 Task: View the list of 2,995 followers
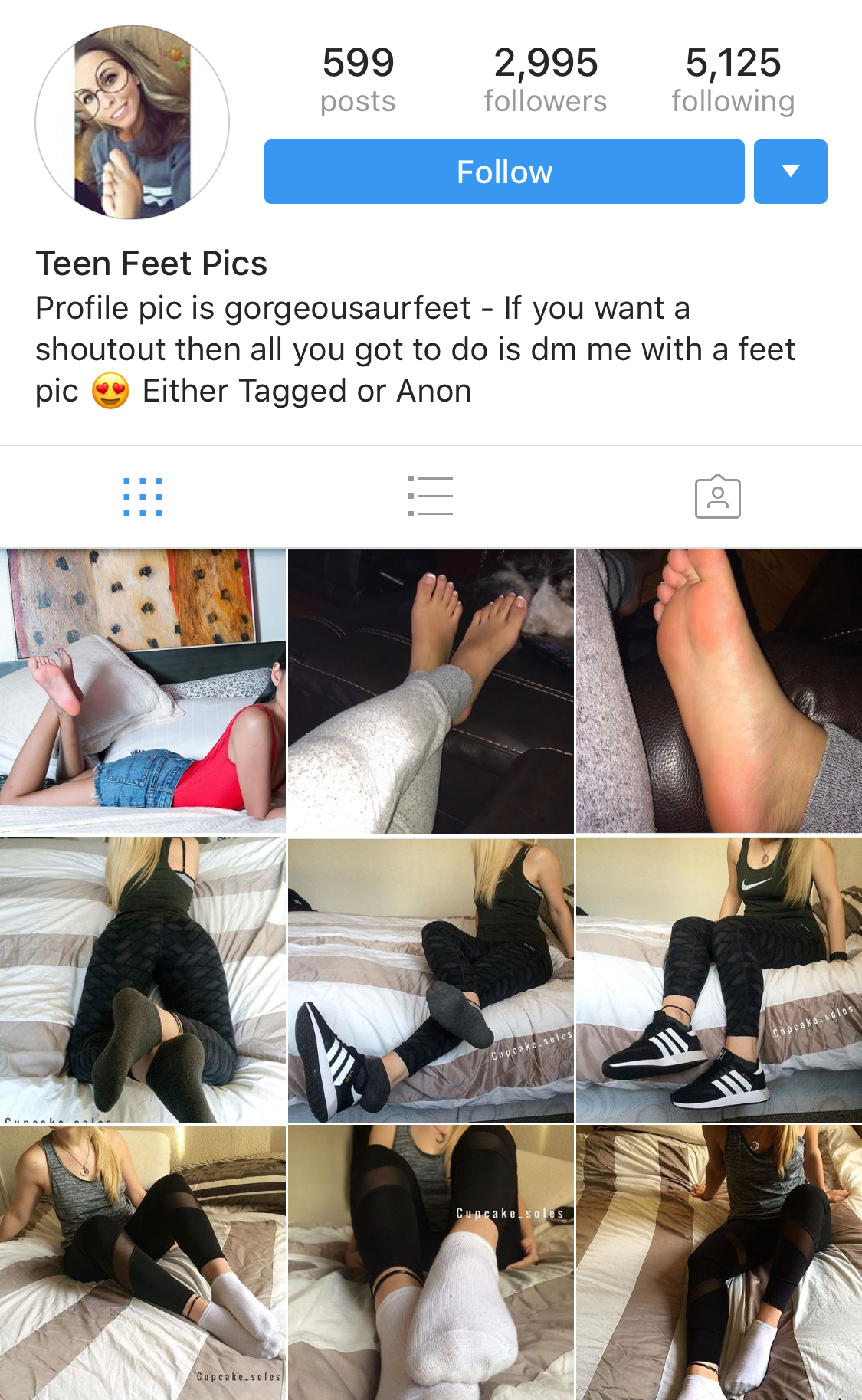(545, 80)
